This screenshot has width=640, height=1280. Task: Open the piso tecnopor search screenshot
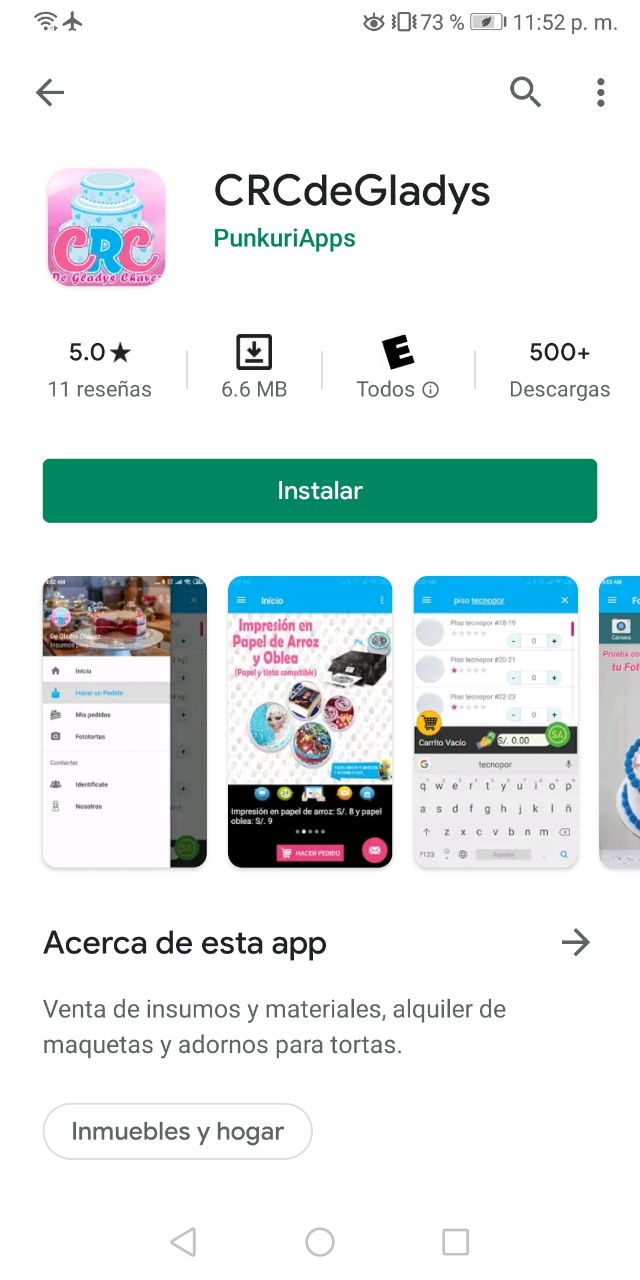[496, 721]
